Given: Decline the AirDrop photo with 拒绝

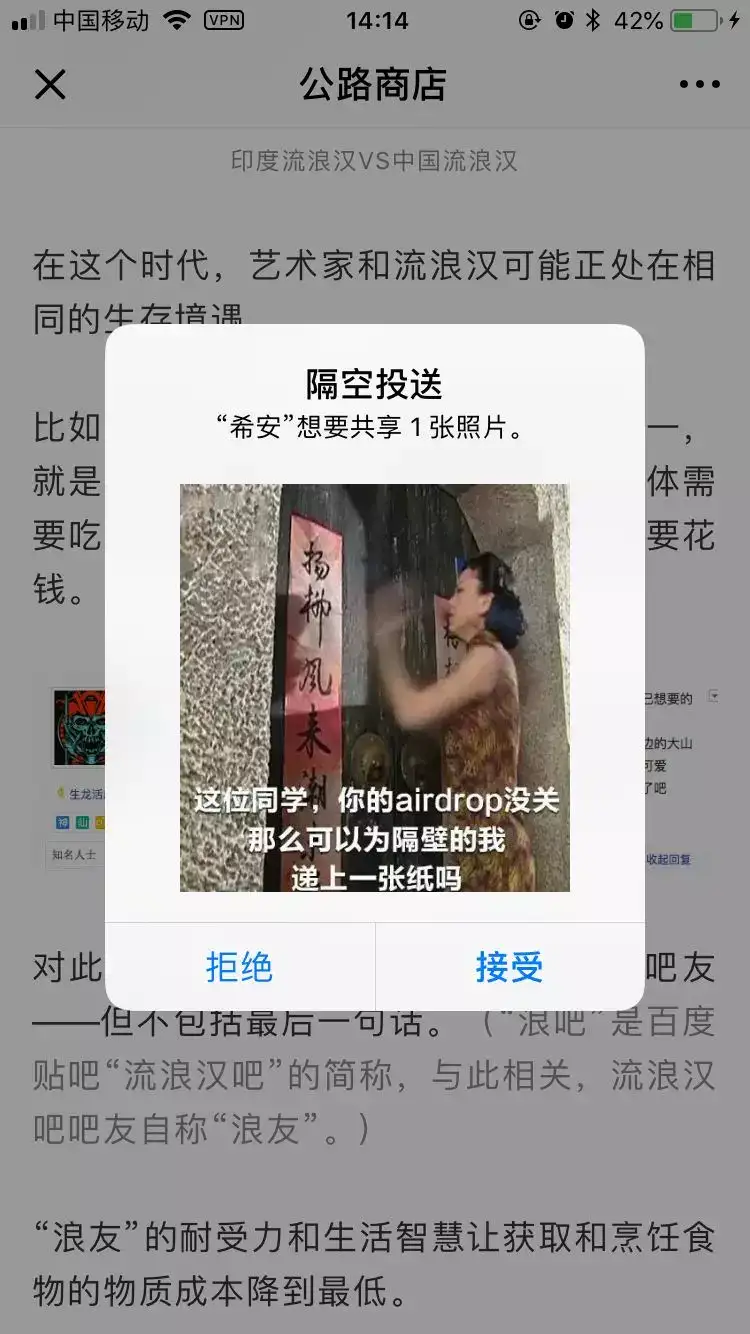Looking at the screenshot, I should point(239,967).
